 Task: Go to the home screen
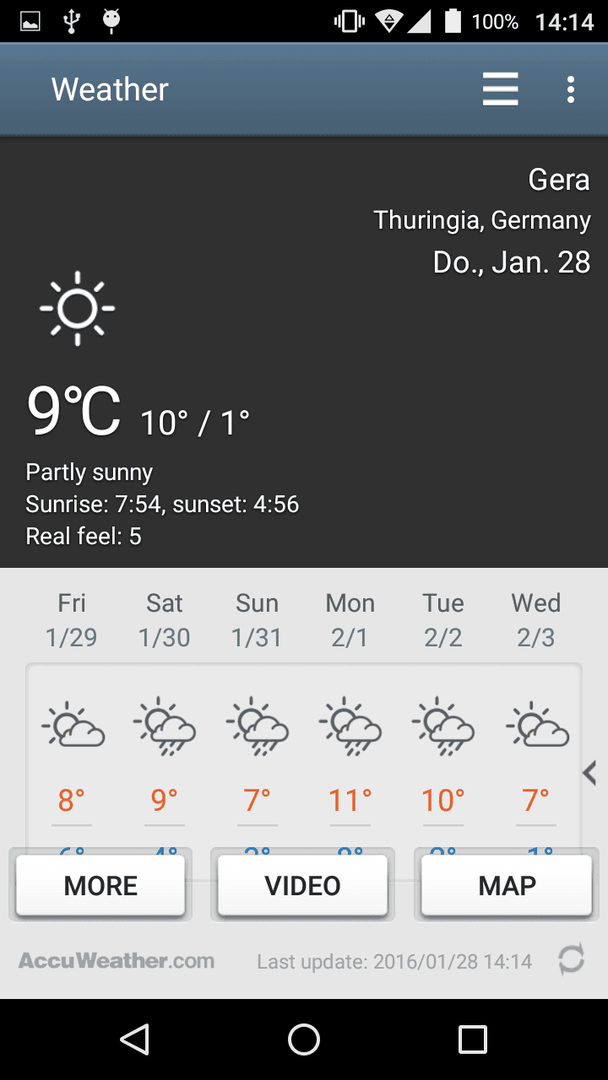coord(304,1039)
